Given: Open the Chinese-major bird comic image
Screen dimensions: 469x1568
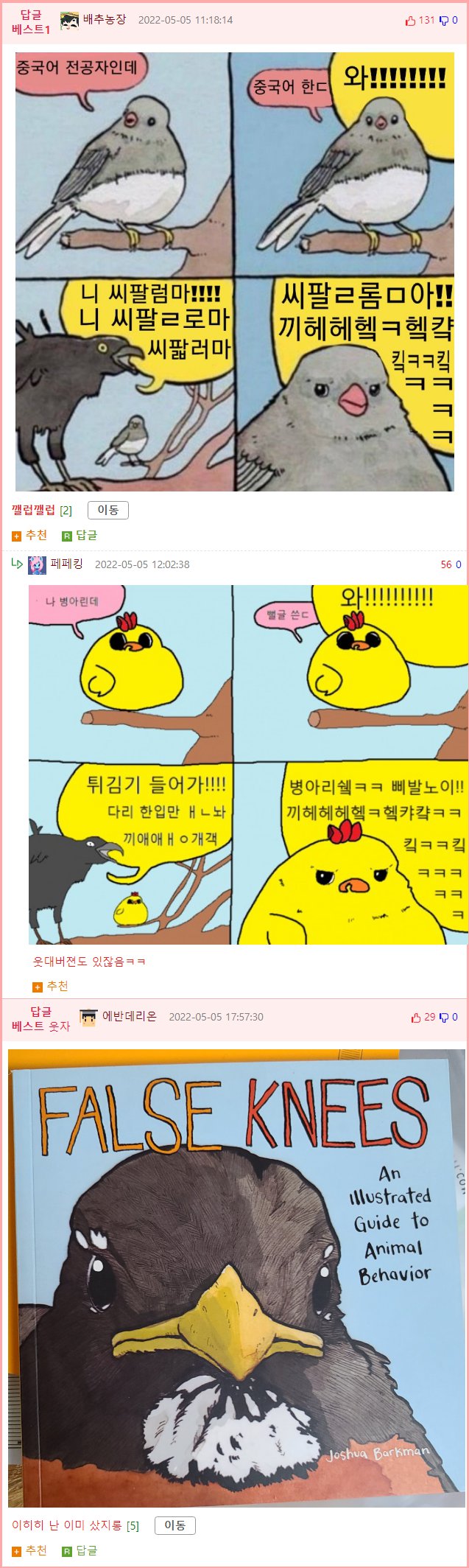Looking at the screenshot, I should 234,271.
